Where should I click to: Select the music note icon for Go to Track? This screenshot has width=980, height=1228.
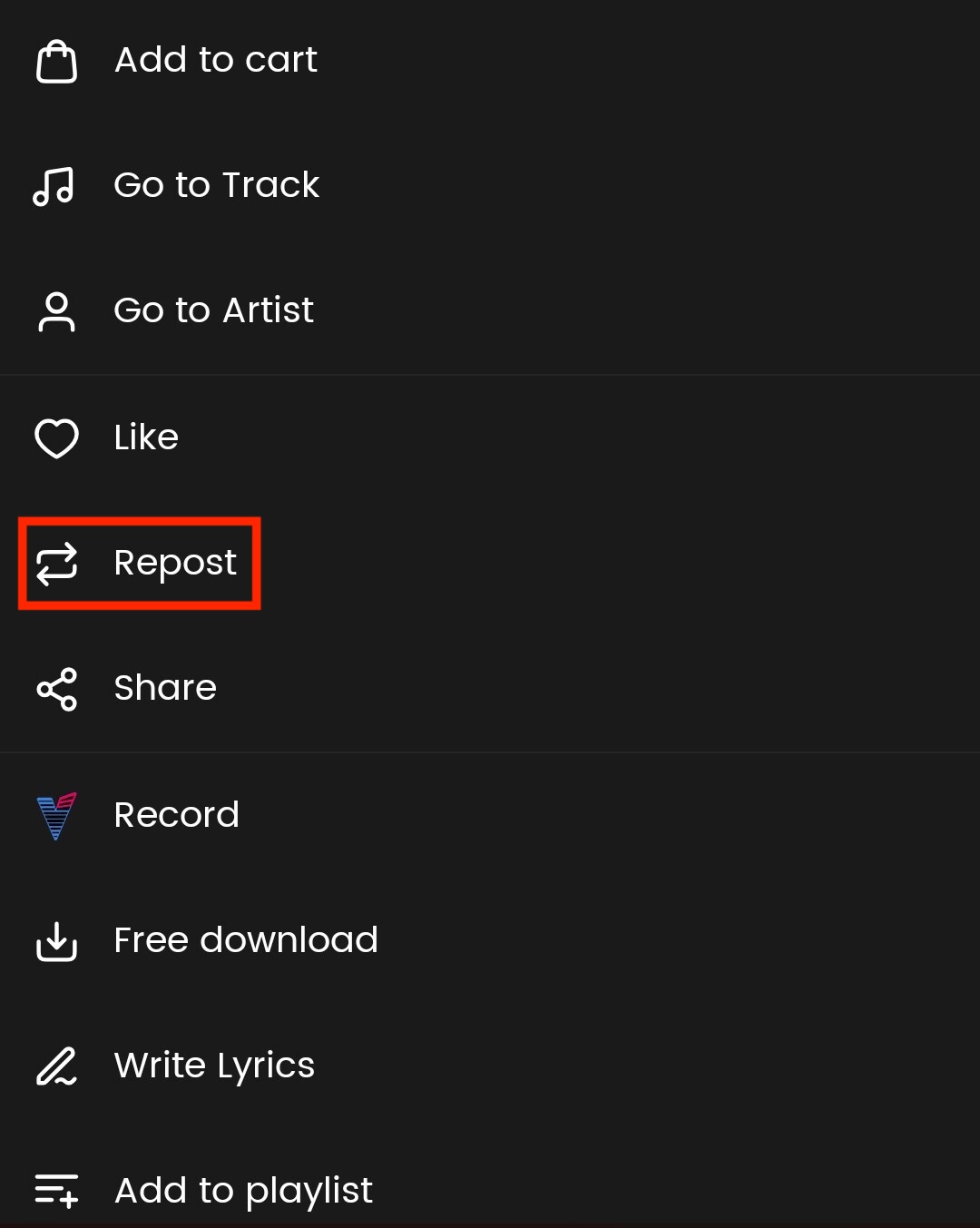[x=56, y=186]
